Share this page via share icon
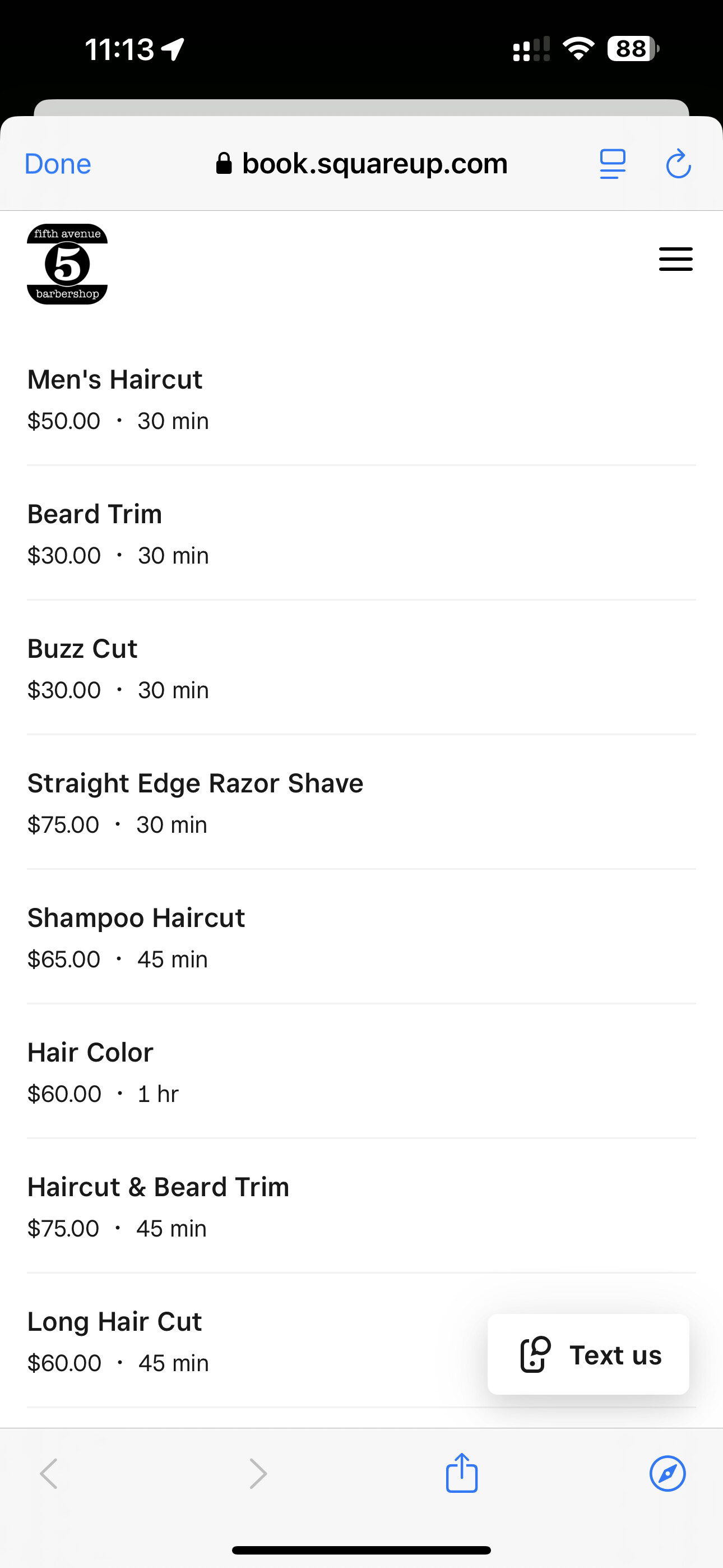This screenshot has width=723, height=1568. (x=462, y=1473)
